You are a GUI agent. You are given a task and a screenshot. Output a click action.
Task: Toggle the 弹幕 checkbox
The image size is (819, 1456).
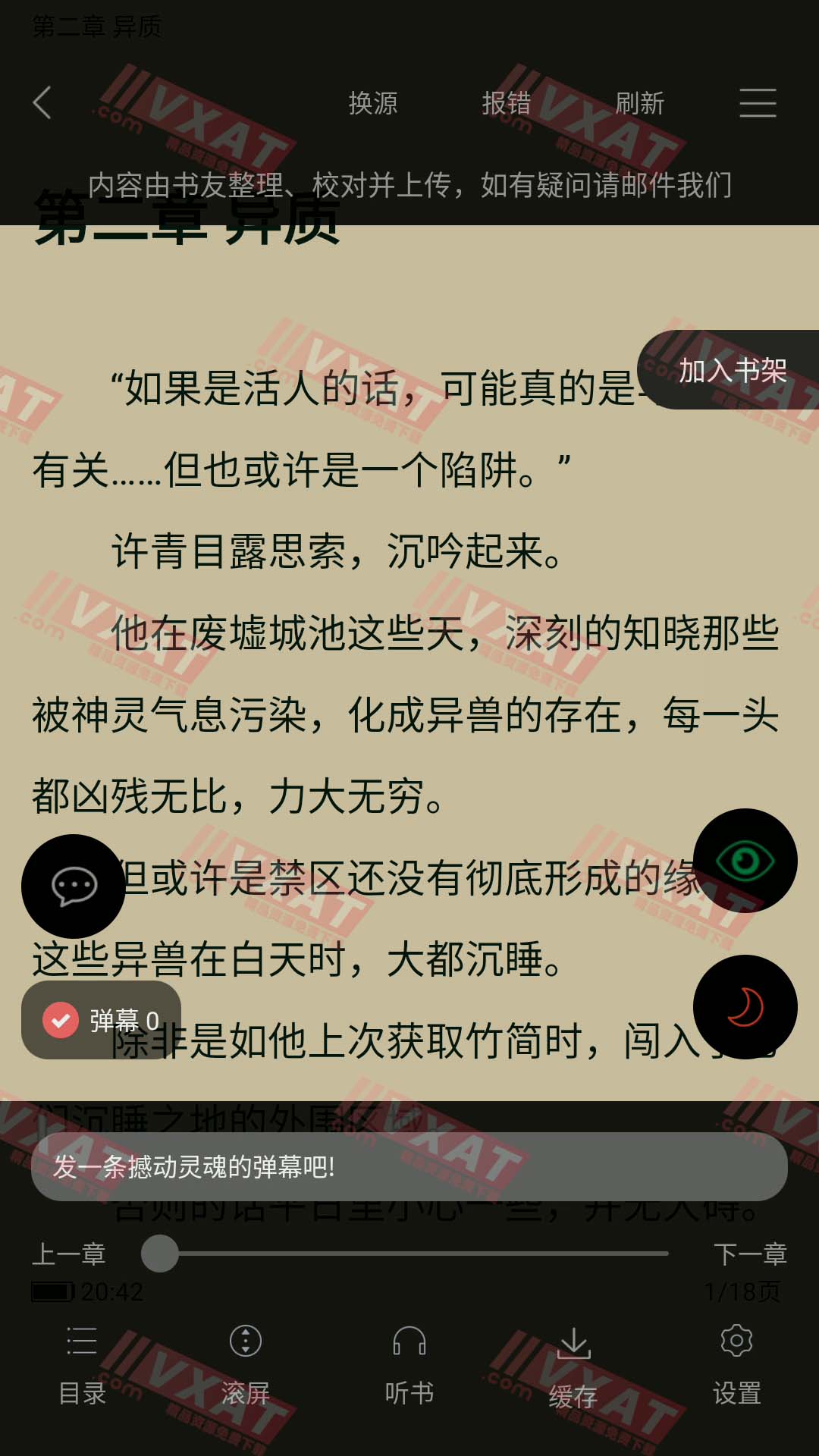pos(61,1020)
